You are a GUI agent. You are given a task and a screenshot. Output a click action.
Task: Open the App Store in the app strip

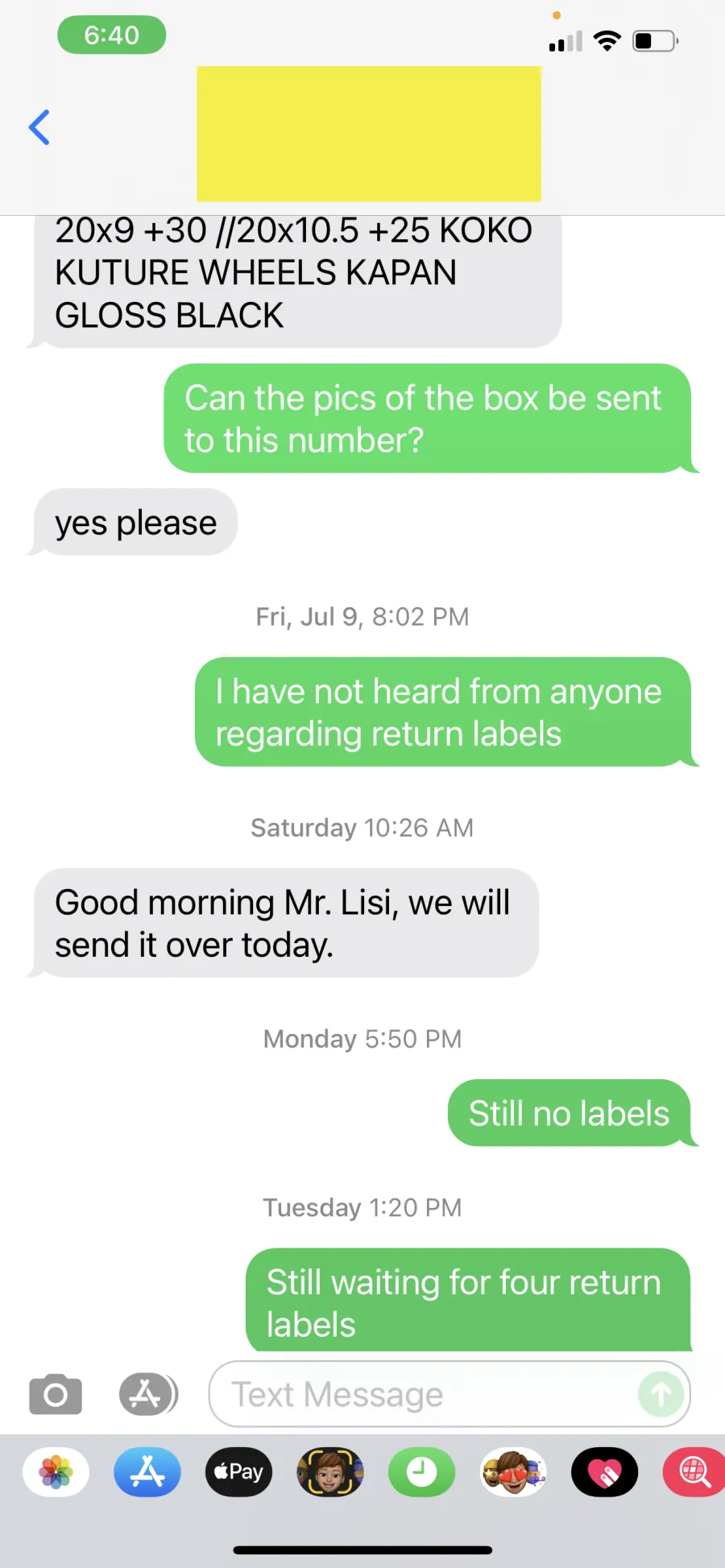tap(147, 1472)
